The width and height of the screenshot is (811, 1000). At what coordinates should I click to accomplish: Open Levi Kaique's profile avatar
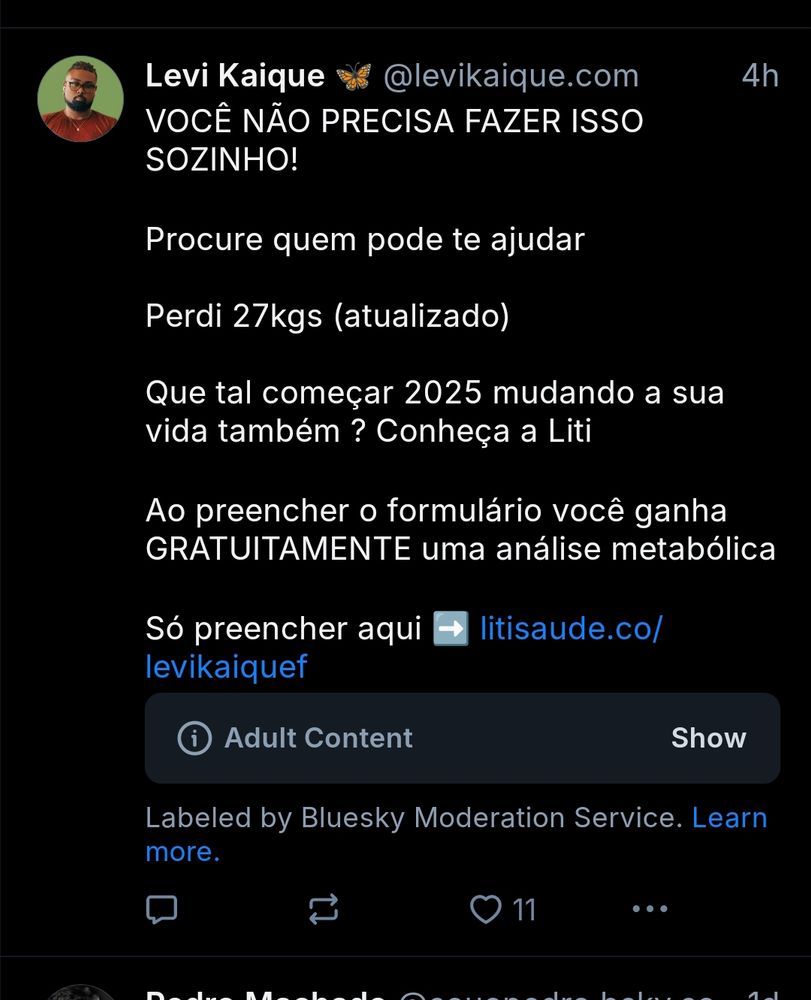click(80, 98)
